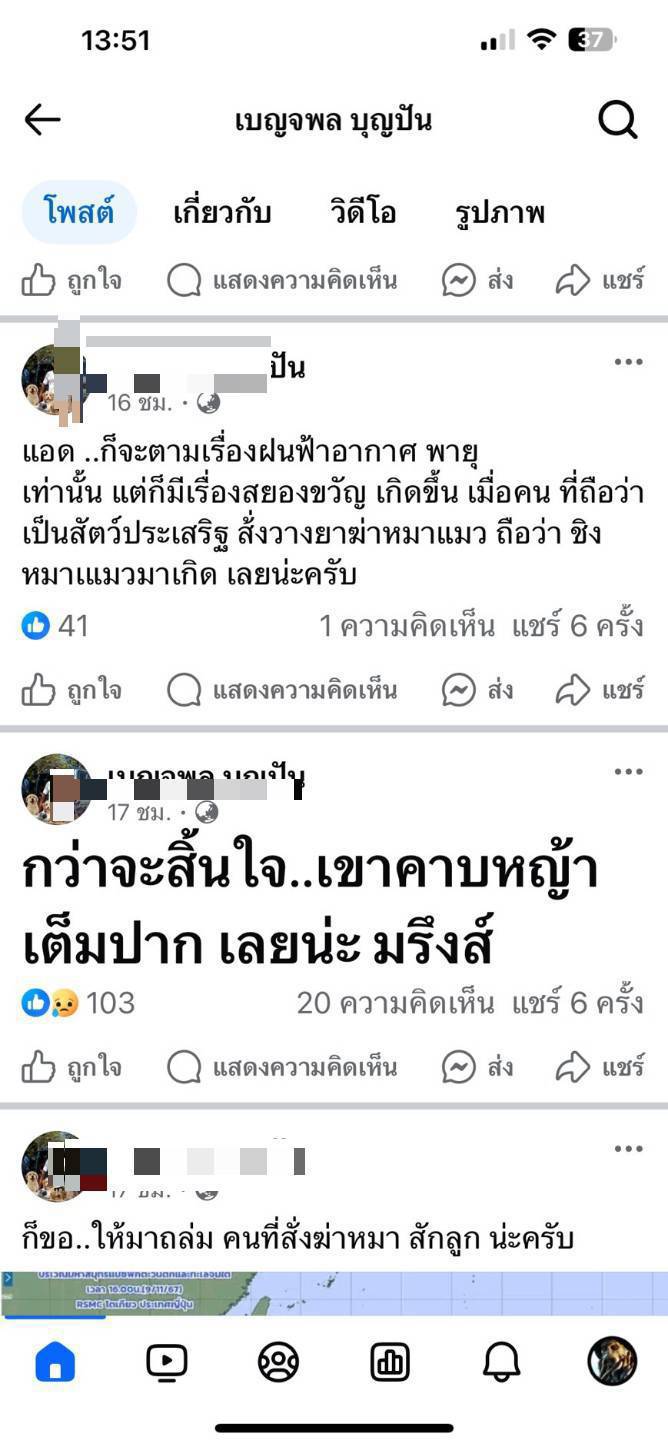The width and height of the screenshot is (668, 1447).
Task: Go back using the top-left arrow
Action: pyautogui.click(x=42, y=121)
